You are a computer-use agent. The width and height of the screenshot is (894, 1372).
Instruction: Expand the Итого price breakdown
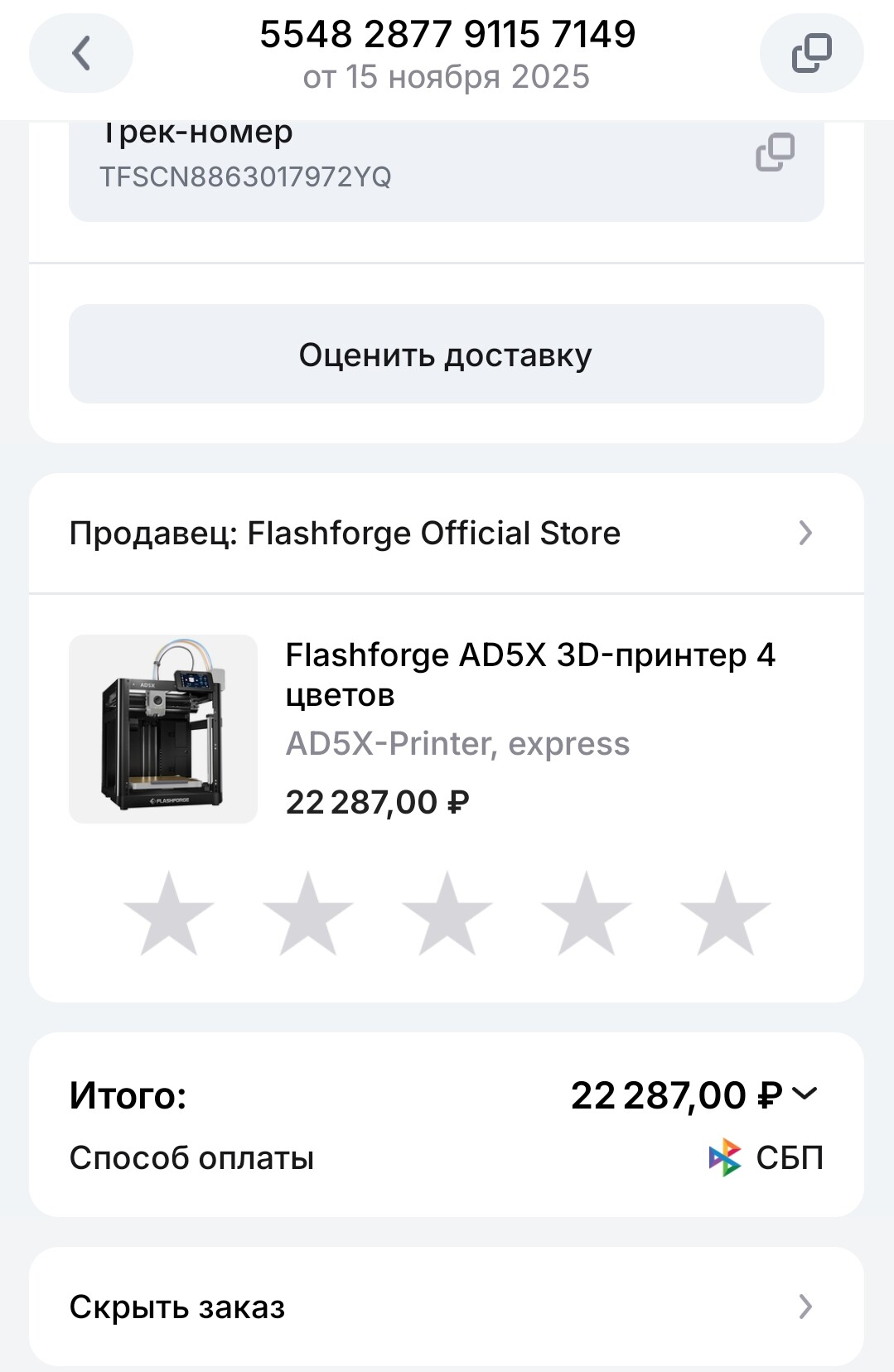pyautogui.click(x=803, y=1094)
